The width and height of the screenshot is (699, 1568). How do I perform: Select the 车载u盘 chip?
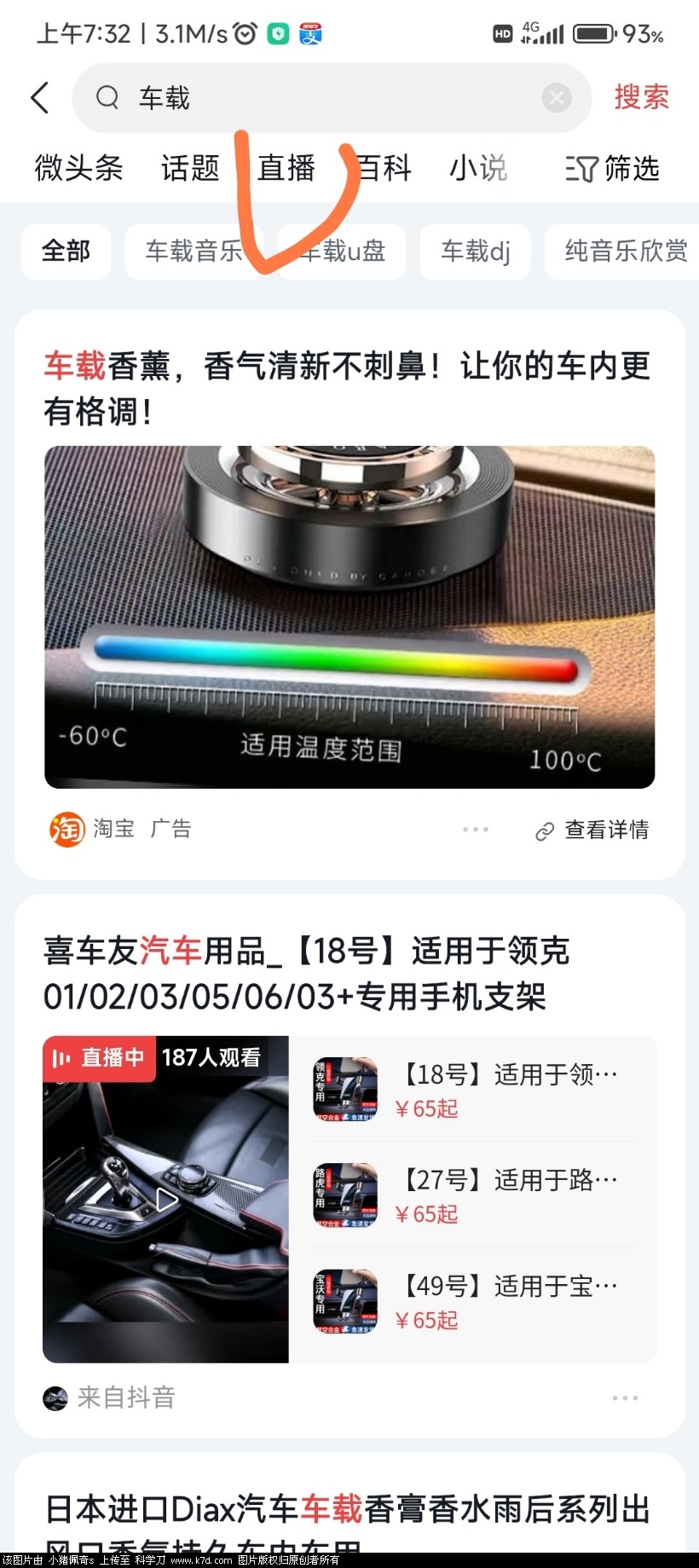click(x=343, y=252)
